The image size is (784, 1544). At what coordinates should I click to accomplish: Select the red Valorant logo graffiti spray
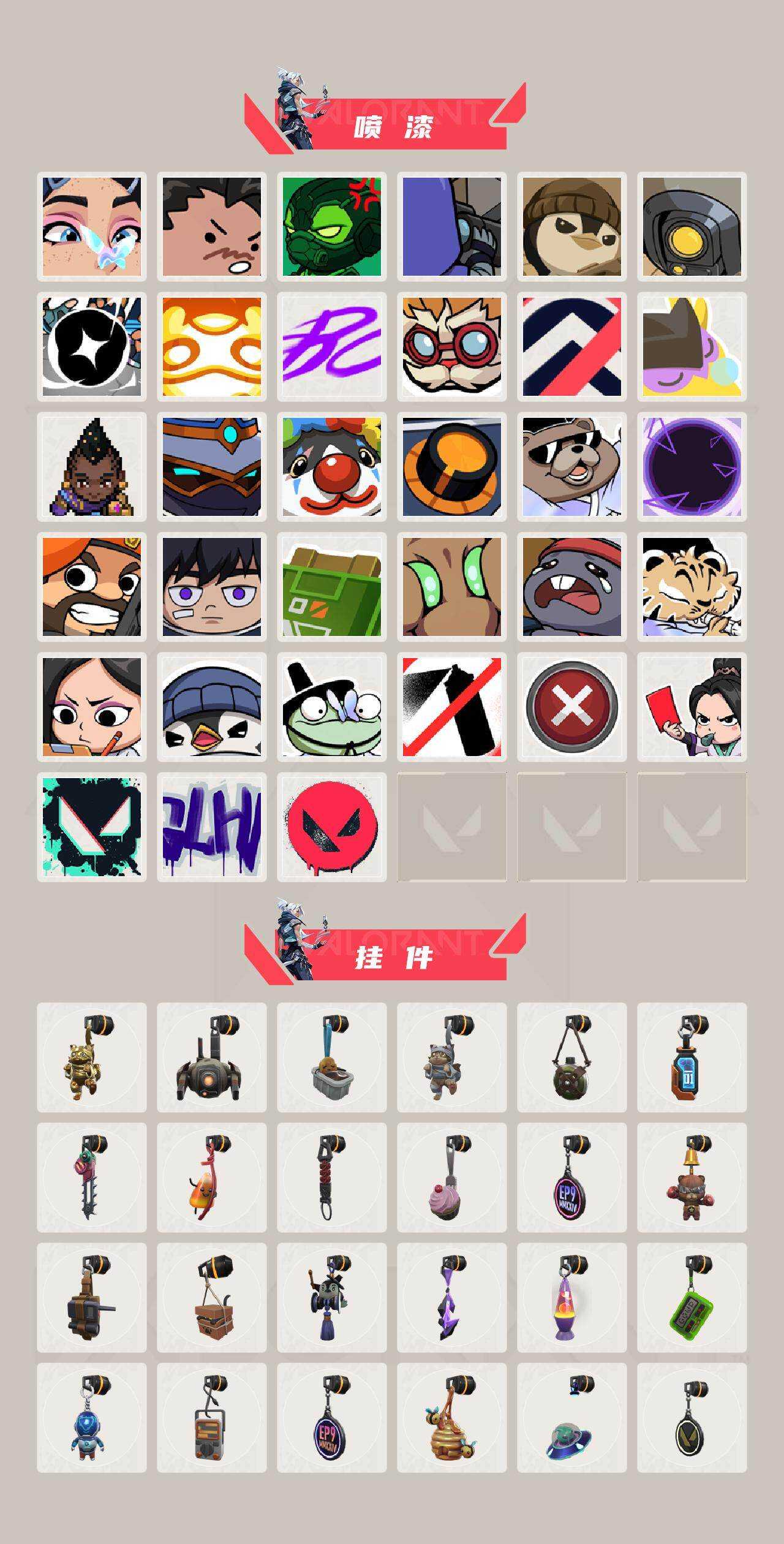pyautogui.click(x=331, y=833)
